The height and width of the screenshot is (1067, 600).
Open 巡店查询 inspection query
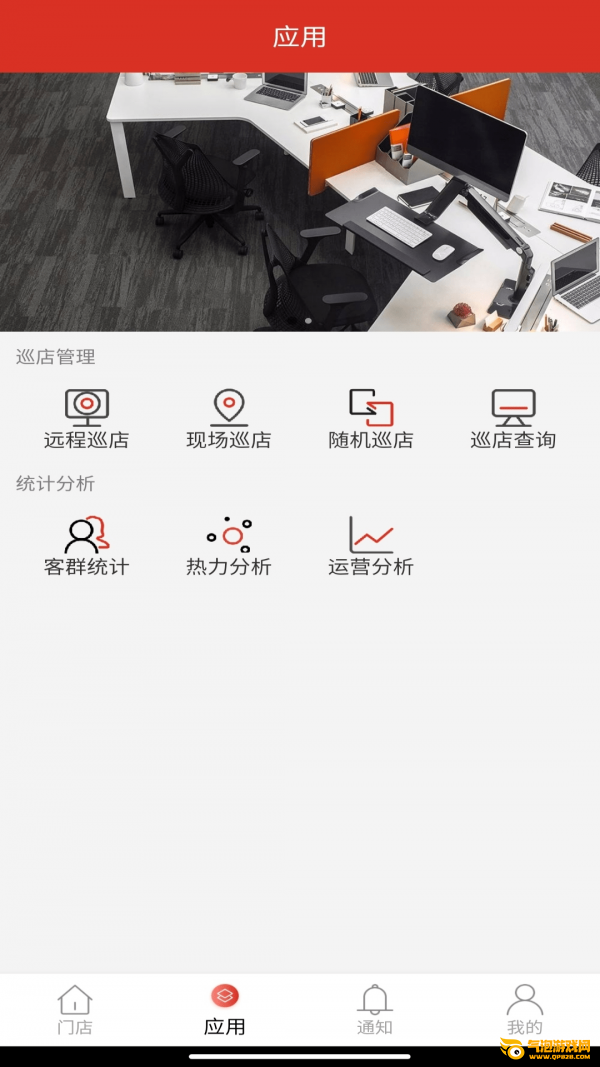513,419
